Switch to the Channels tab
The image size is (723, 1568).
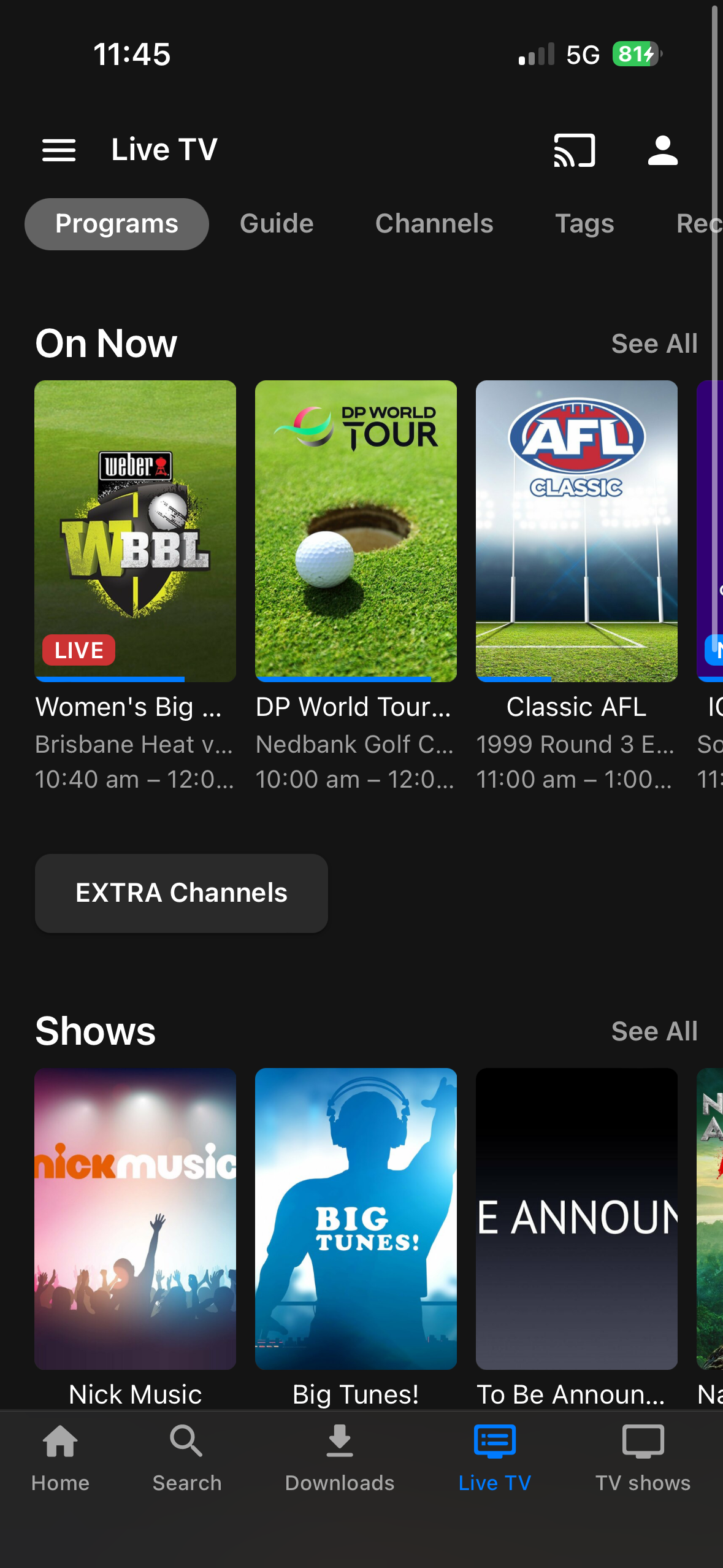pyautogui.click(x=434, y=223)
